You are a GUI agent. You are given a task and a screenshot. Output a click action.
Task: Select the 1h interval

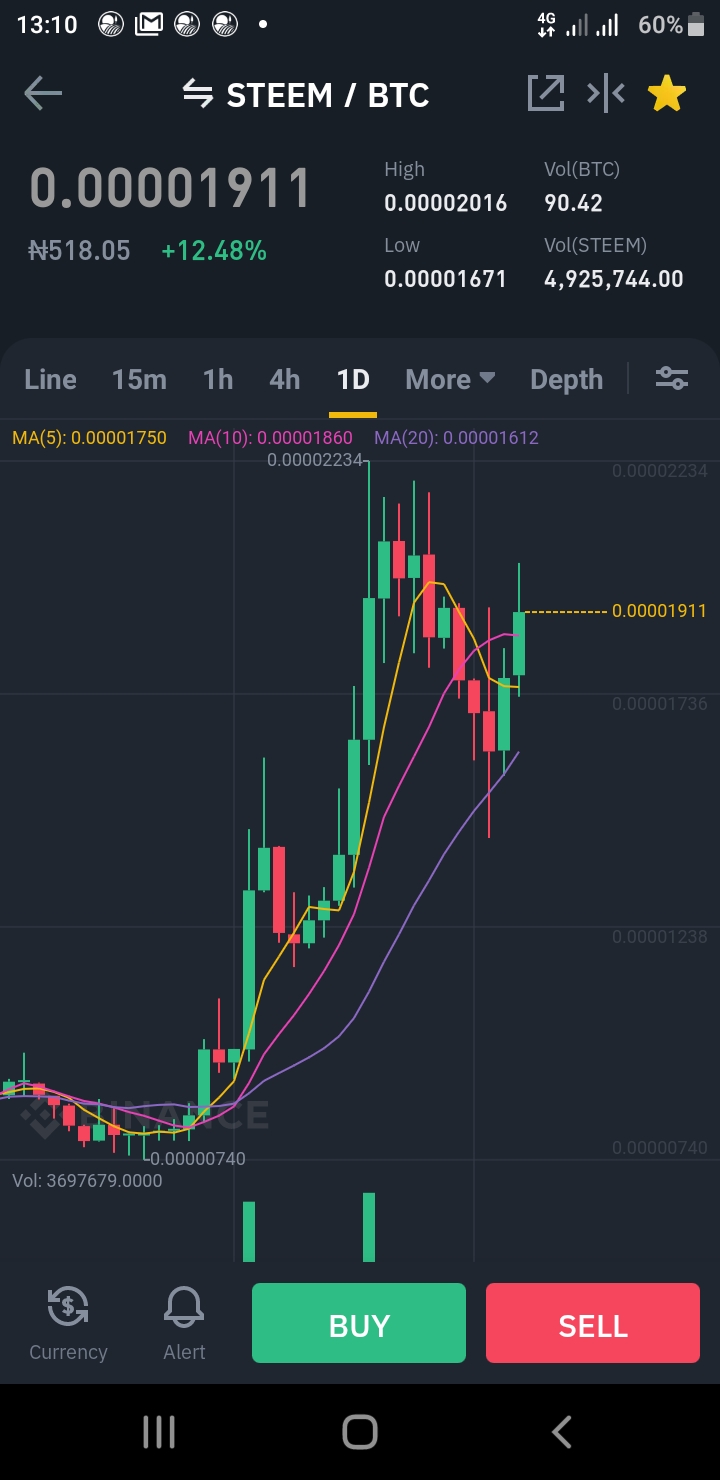218,379
